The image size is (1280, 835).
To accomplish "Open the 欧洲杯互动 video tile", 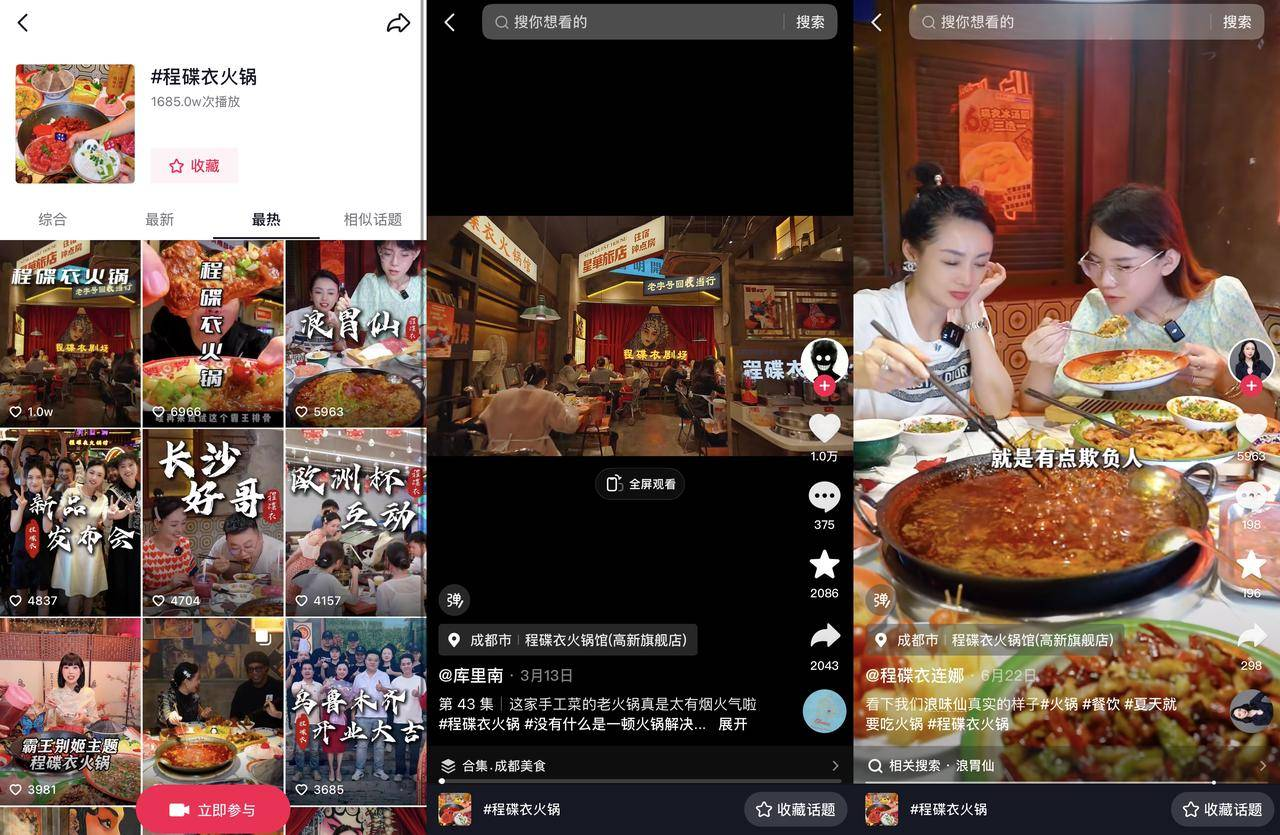I will pyautogui.click(x=355, y=522).
